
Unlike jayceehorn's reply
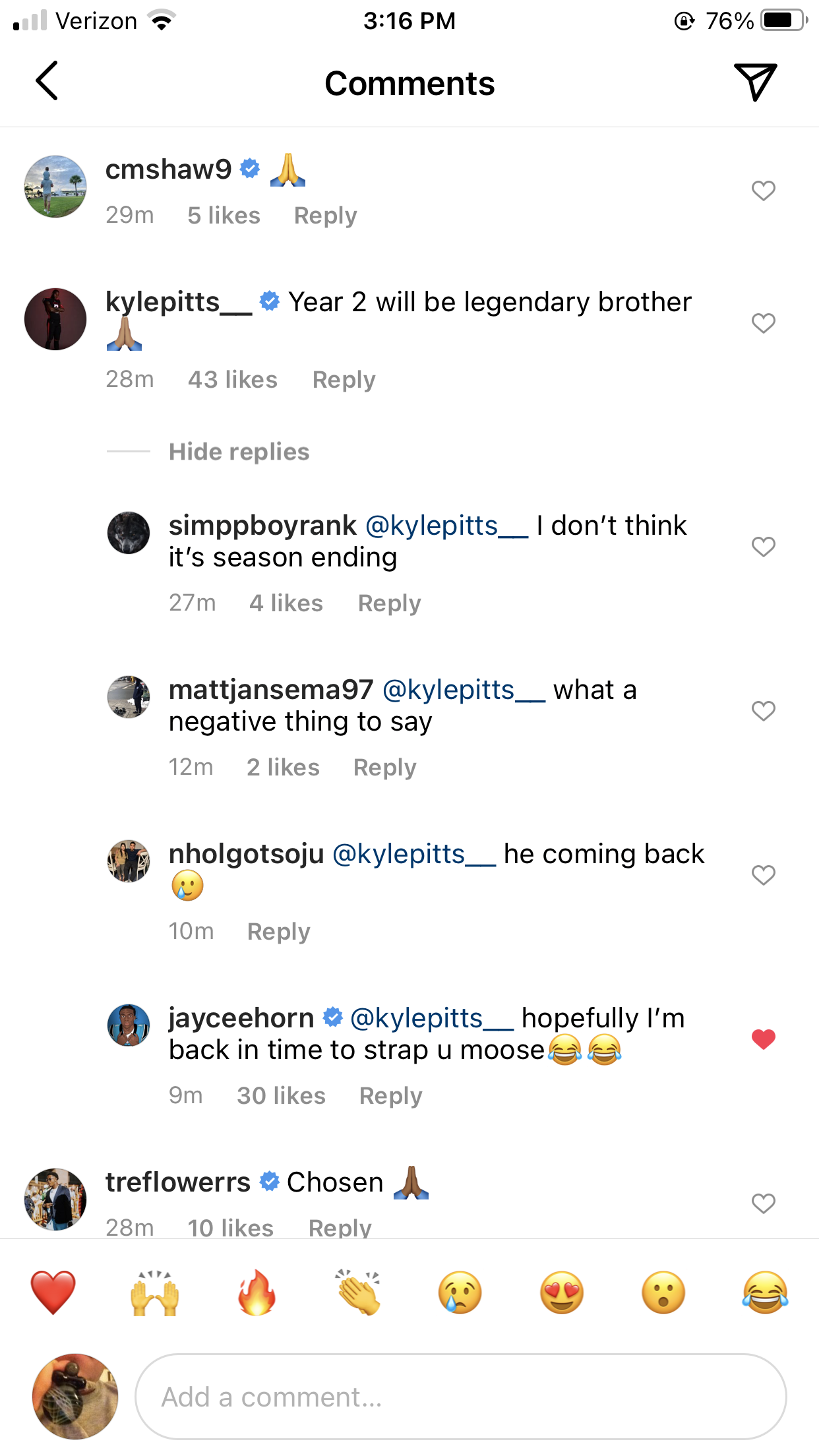[764, 1039]
